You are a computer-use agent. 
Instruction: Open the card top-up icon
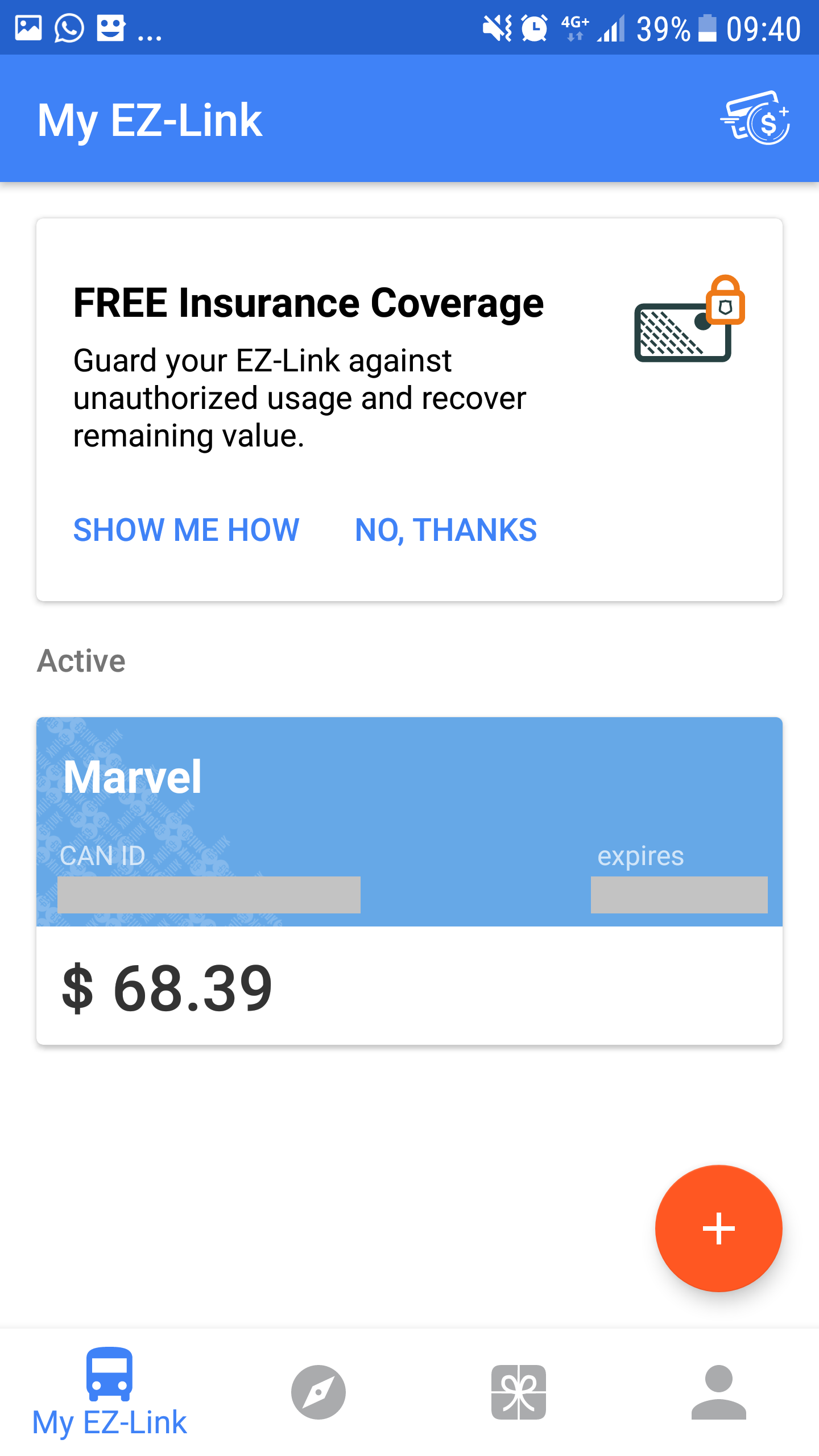click(x=755, y=118)
